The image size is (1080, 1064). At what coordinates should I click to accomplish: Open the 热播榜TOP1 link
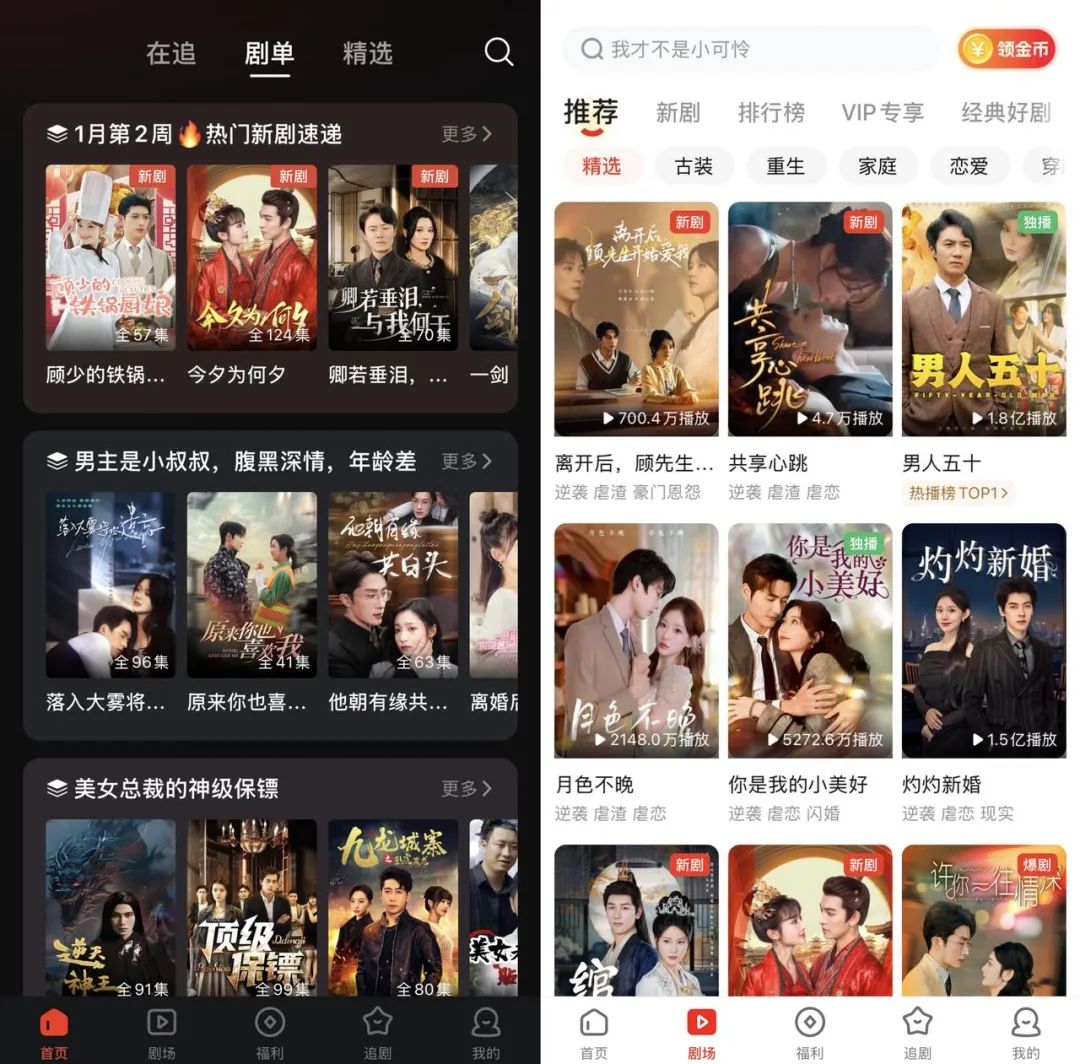click(958, 492)
